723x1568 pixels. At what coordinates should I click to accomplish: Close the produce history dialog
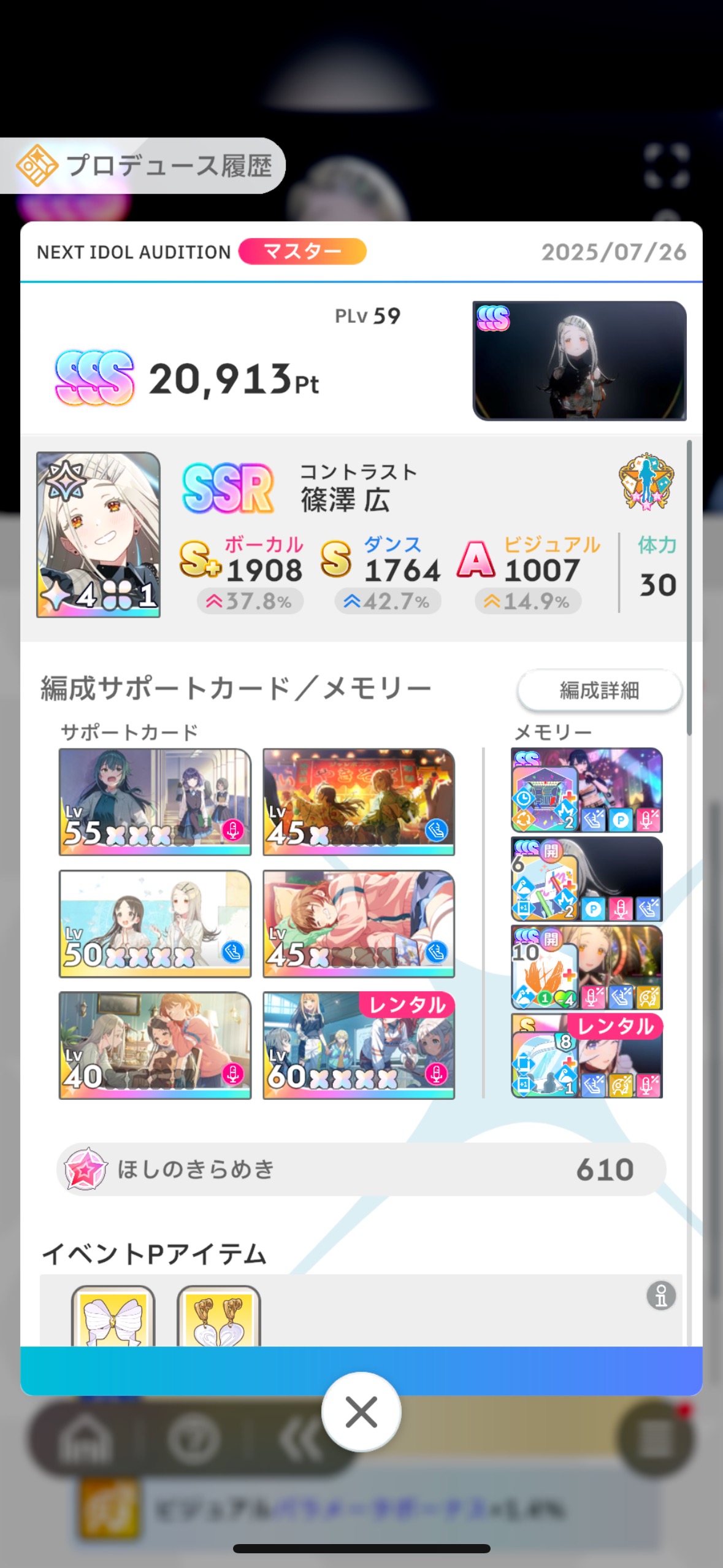click(361, 1412)
